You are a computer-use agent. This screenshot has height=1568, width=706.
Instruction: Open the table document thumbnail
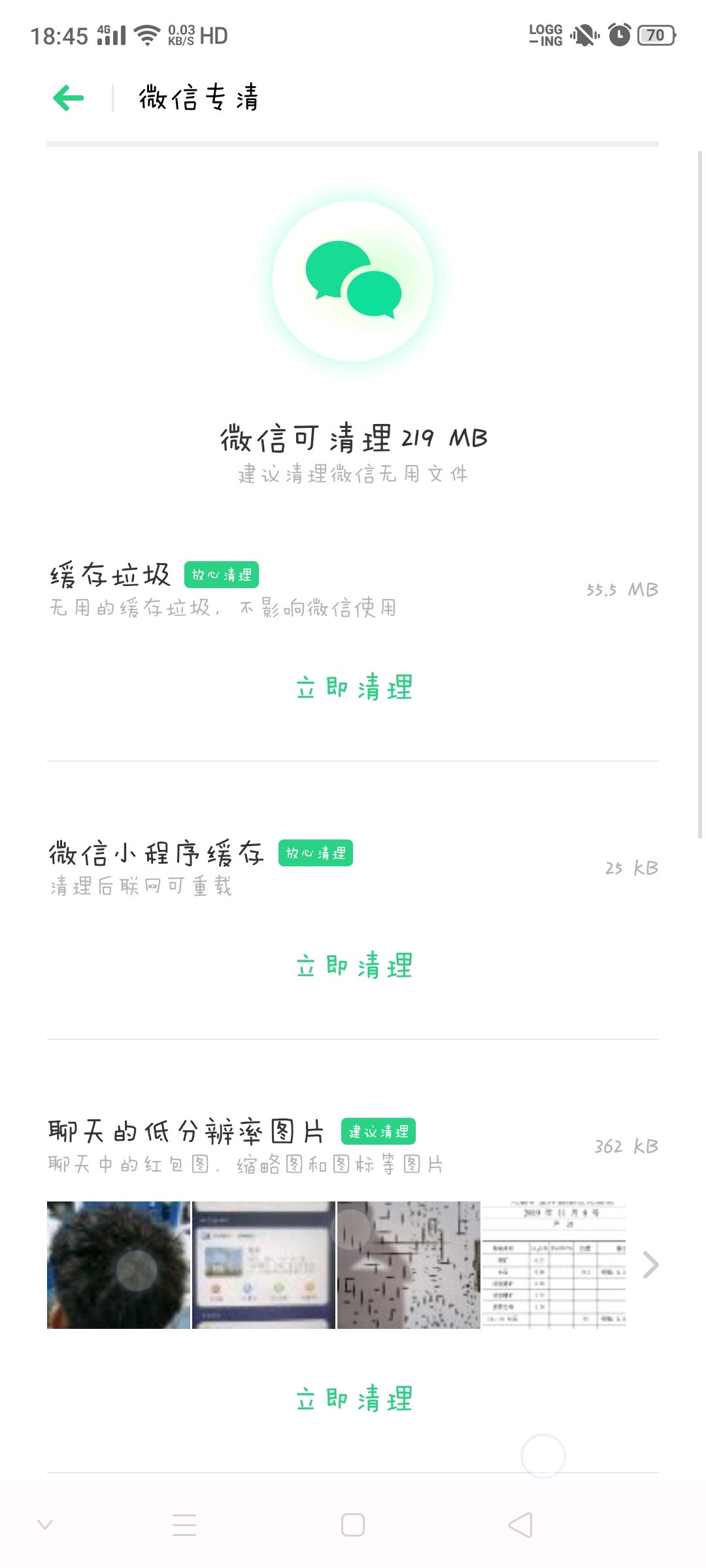point(554,1265)
